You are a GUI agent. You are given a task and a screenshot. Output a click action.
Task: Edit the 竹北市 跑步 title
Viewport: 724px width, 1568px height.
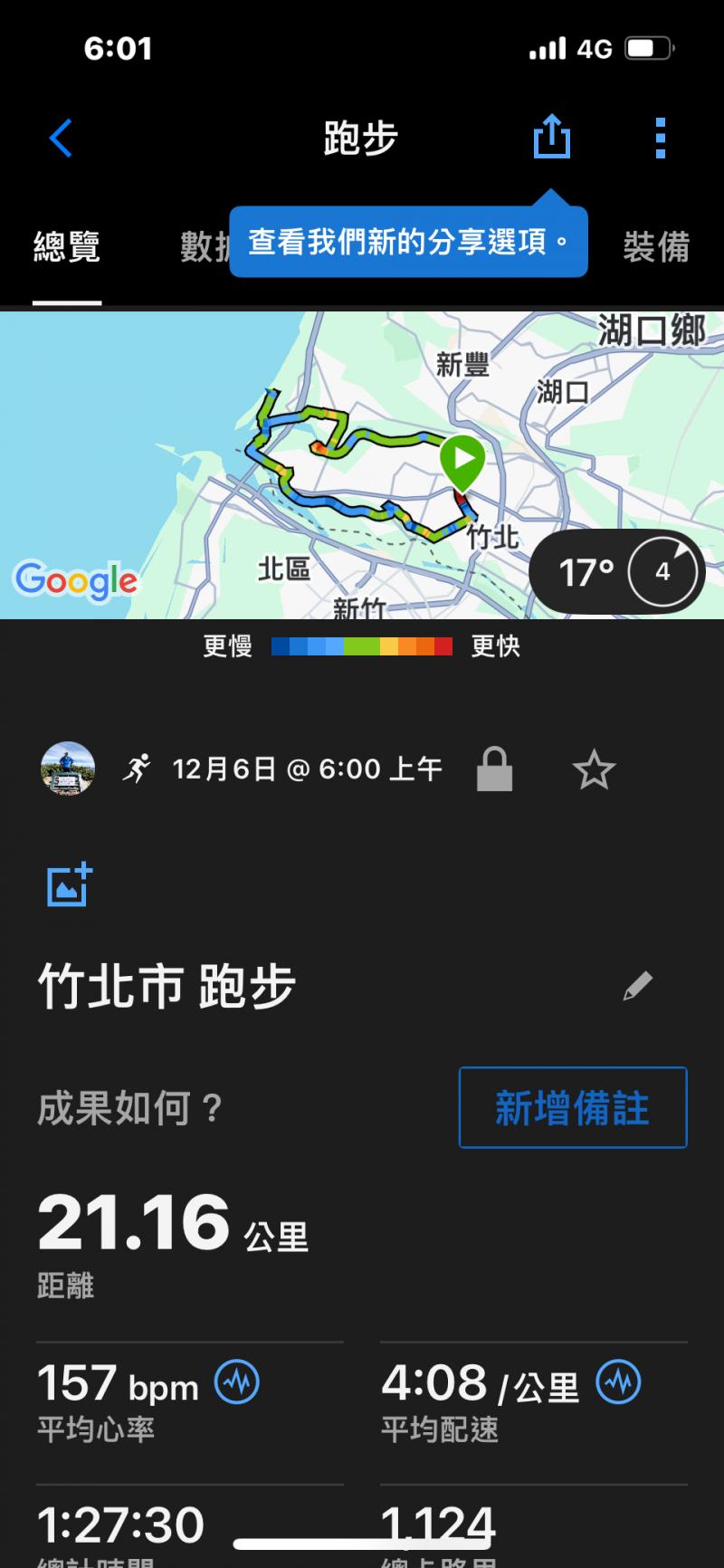tap(638, 986)
